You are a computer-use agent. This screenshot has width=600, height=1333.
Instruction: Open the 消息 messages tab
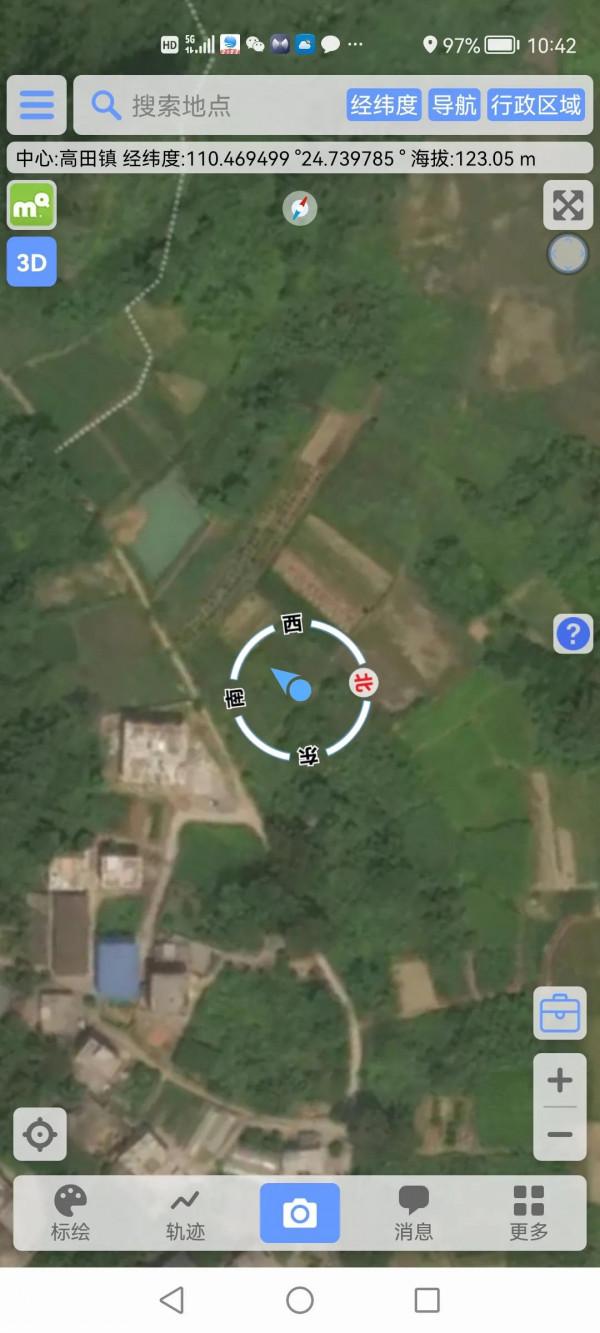click(x=413, y=1212)
